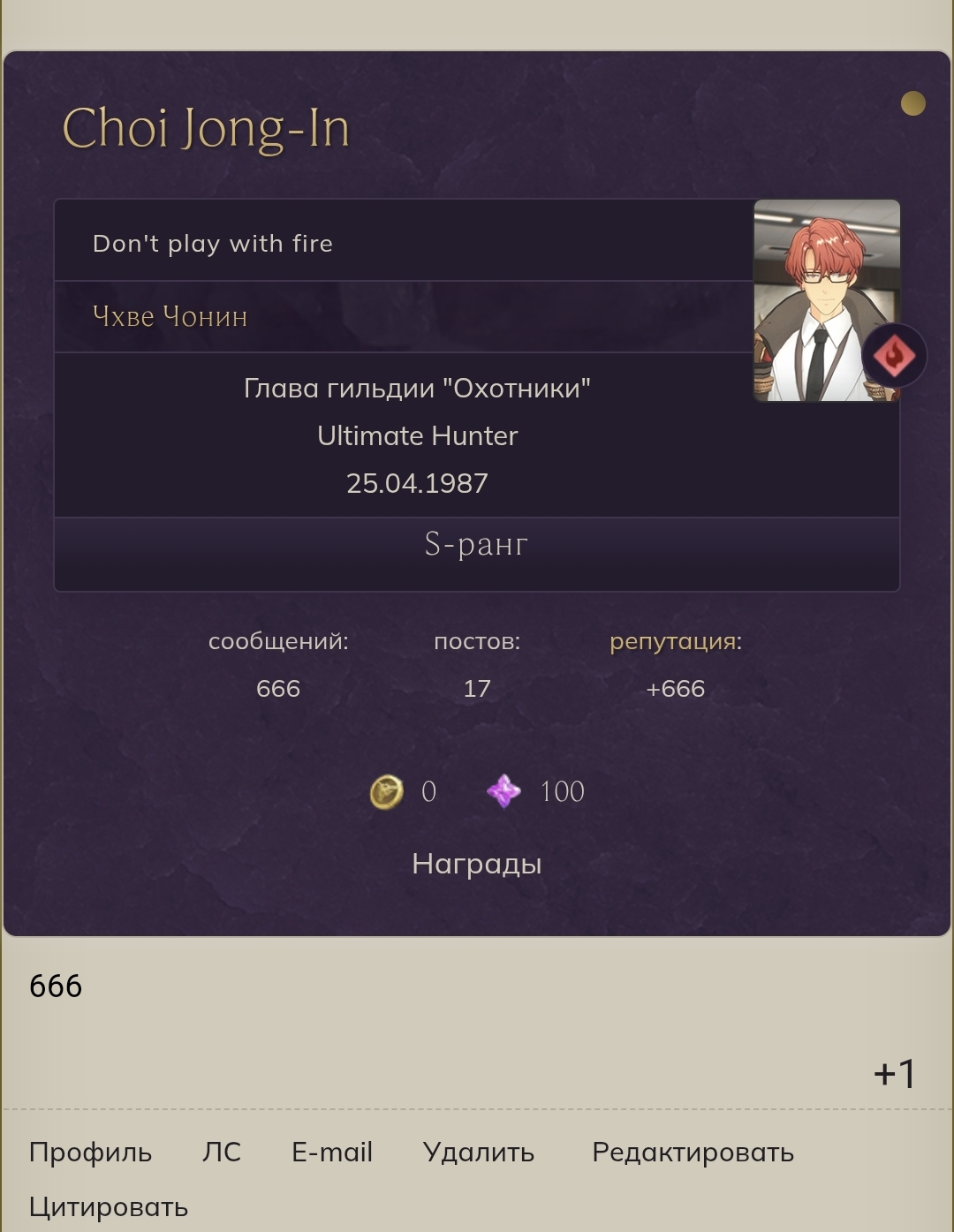Open the Награды awards section

476,864
